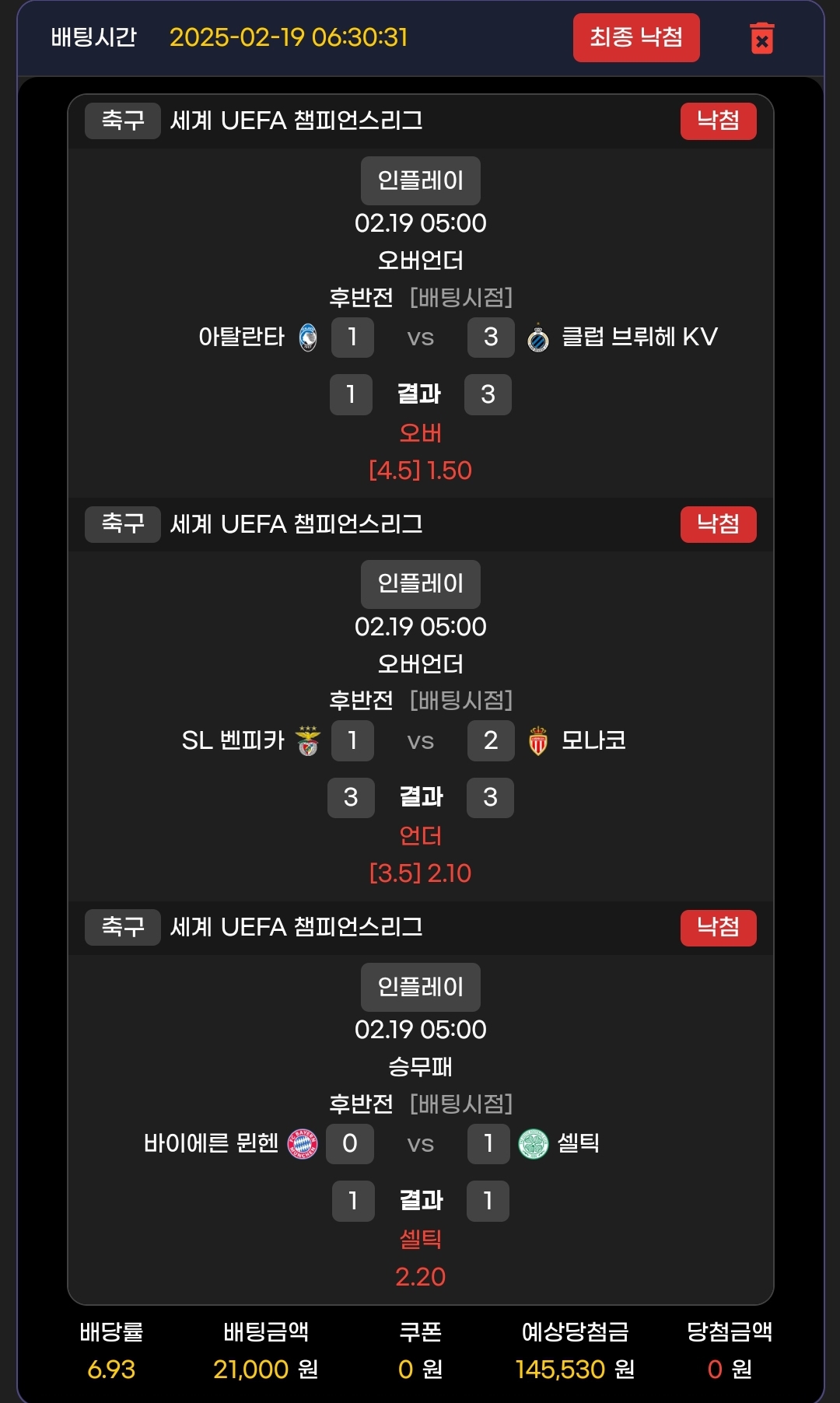The image size is (840, 1403).
Task: Delete this bet slip with trash icon
Action: (761, 38)
